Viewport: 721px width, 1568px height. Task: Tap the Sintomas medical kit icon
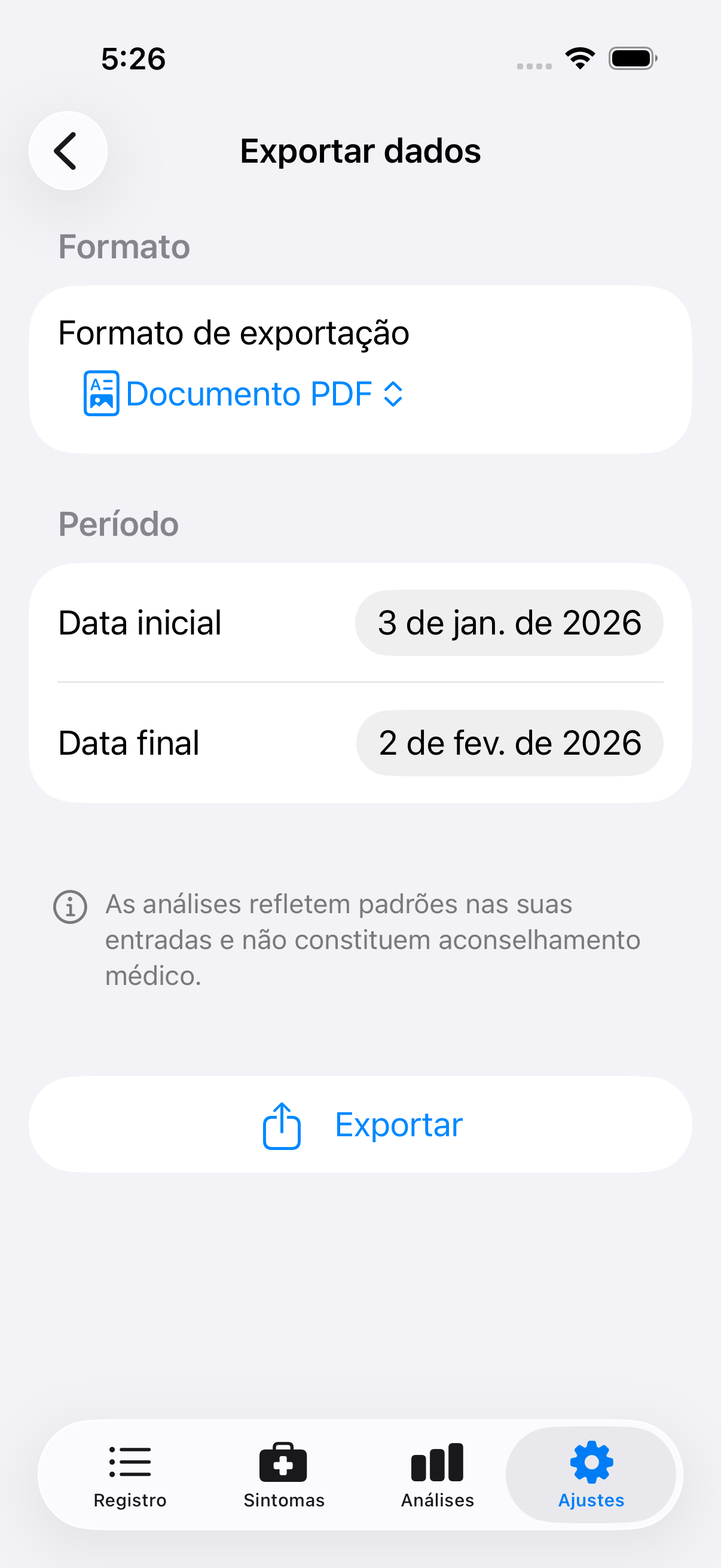coord(283,1463)
